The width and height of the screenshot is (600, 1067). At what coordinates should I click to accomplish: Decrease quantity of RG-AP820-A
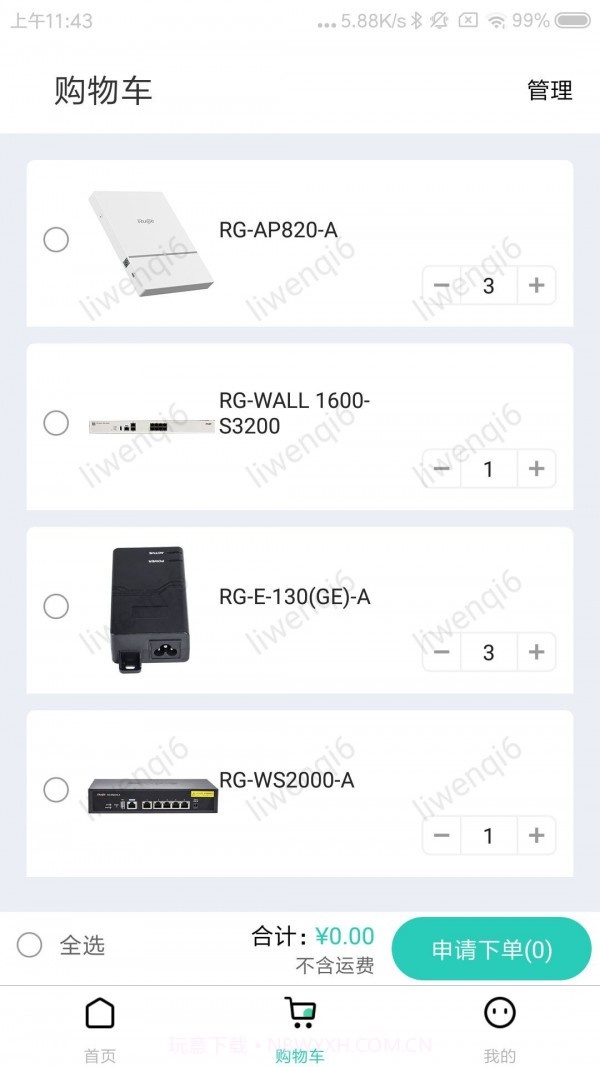click(442, 285)
